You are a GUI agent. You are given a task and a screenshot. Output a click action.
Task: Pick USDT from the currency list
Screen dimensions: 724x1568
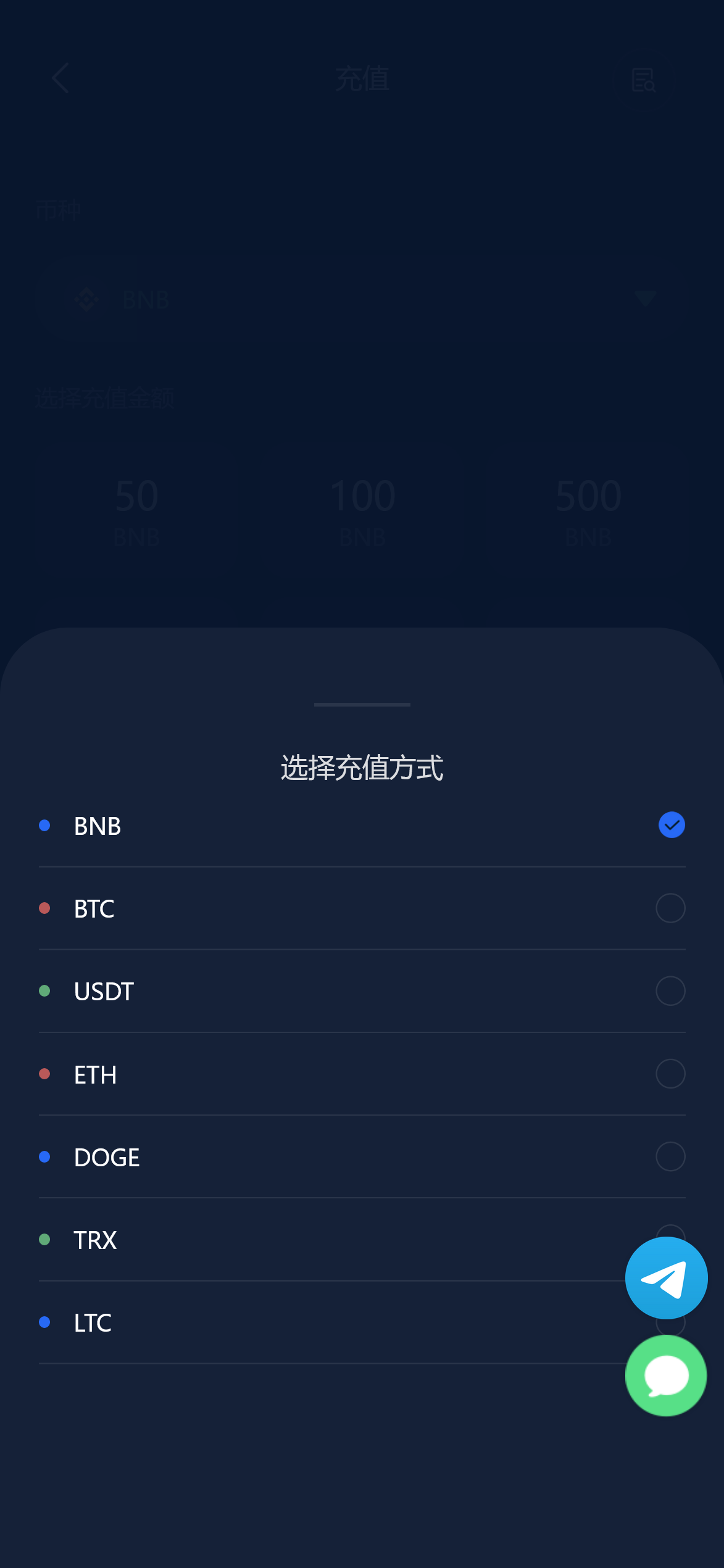click(362, 991)
